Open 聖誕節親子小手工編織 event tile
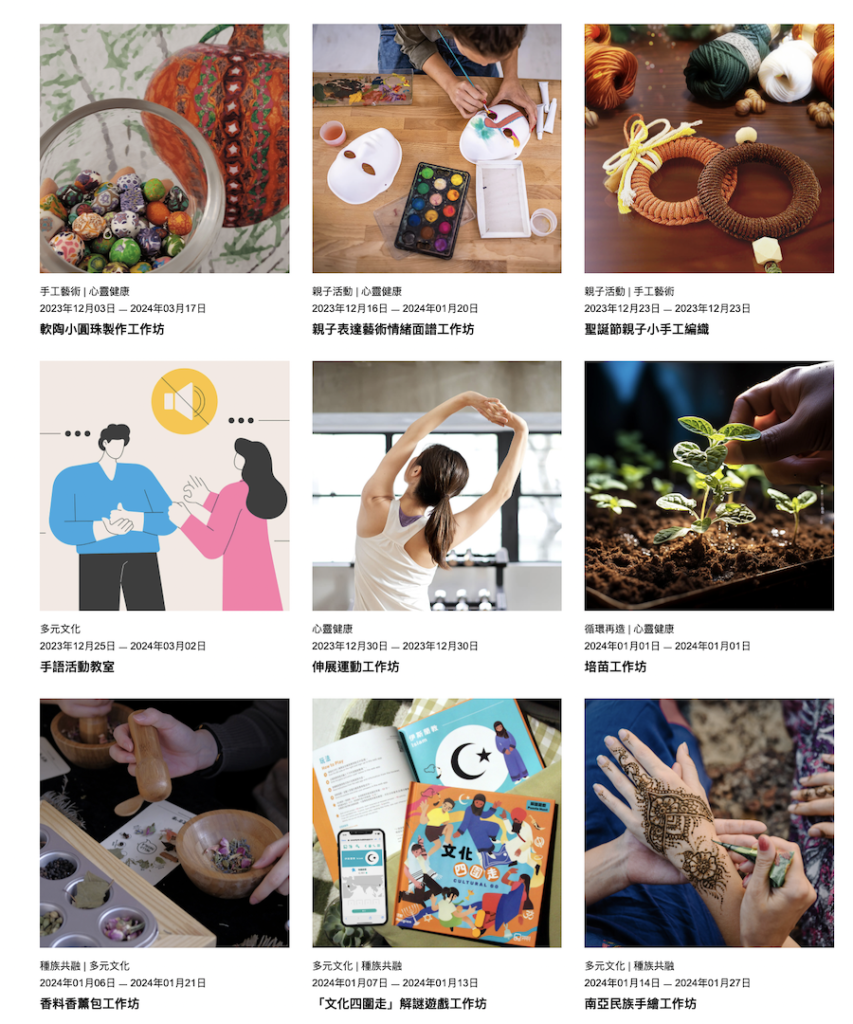 tap(708, 148)
